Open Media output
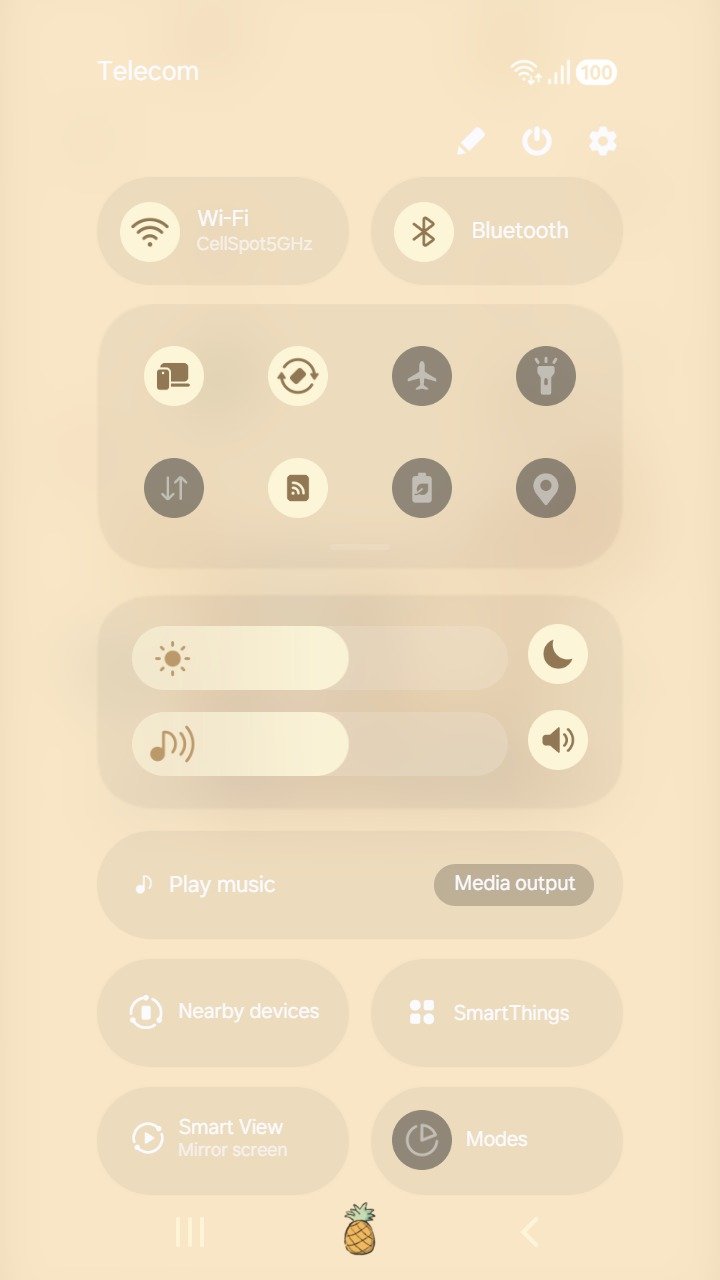720x1280 pixels. pos(514,885)
